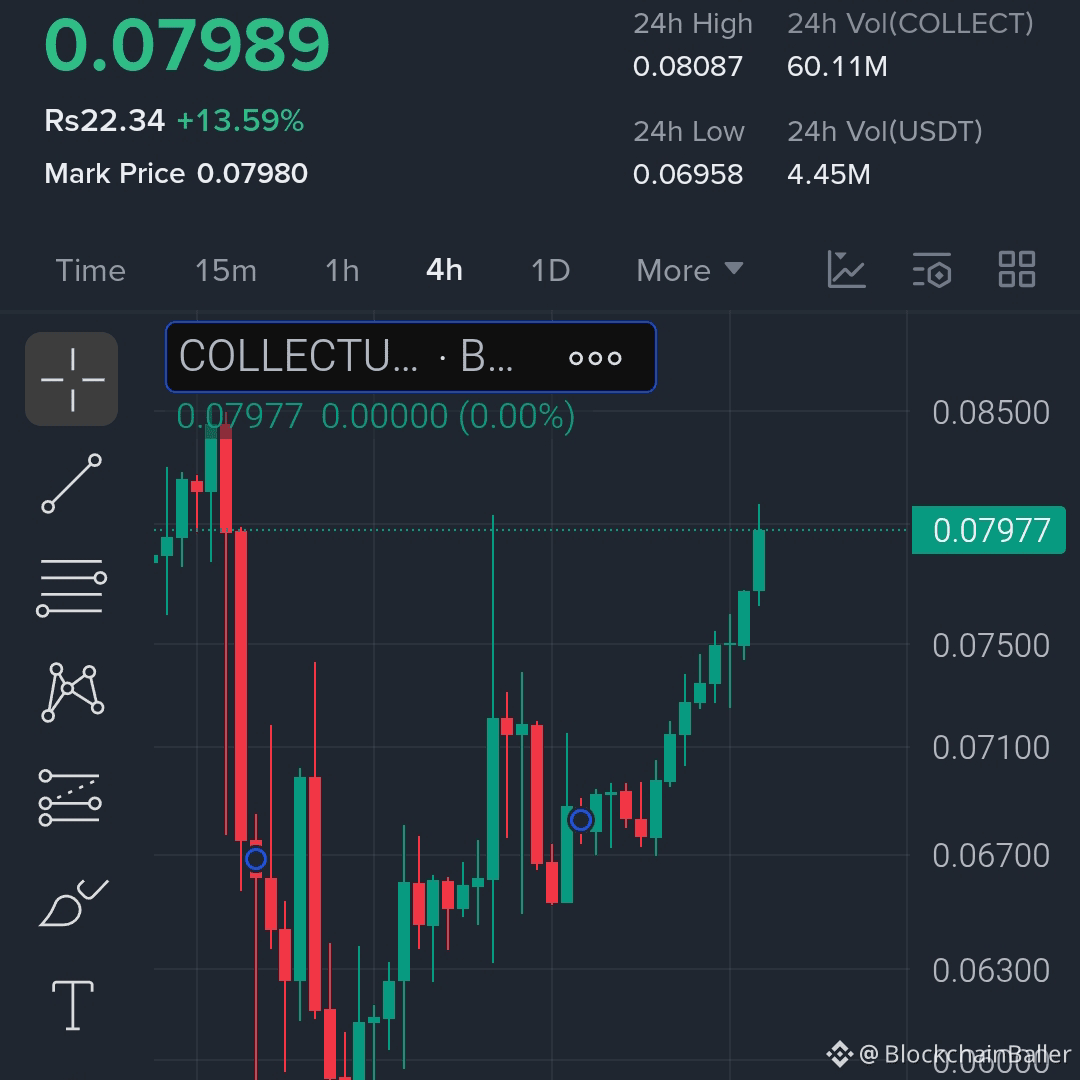This screenshot has height=1080, width=1080.
Task: Select the crosshair cursor tool
Action: pyautogui.click(x=72, y=380)
